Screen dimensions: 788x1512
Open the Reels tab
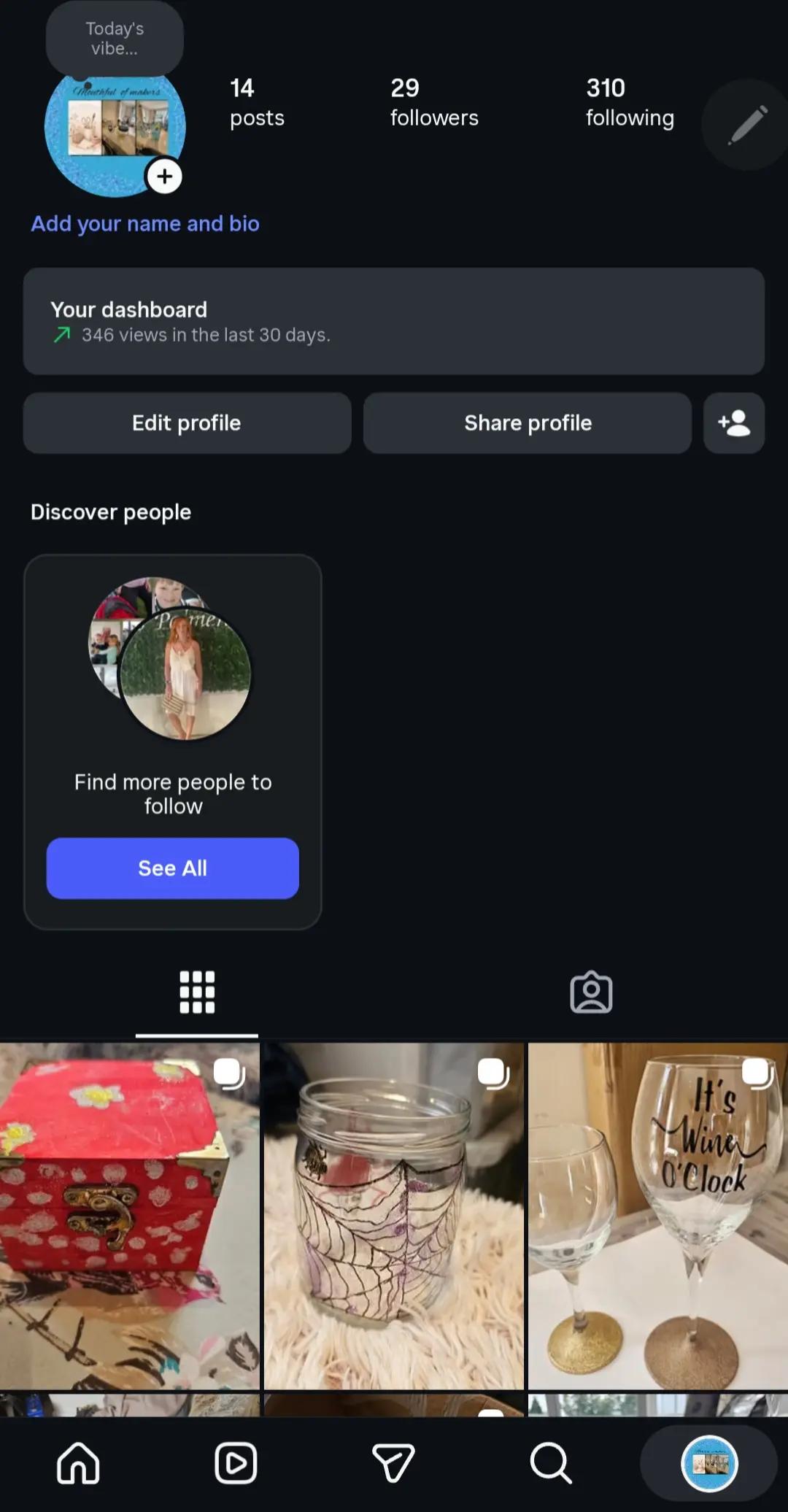[236, 1463]
